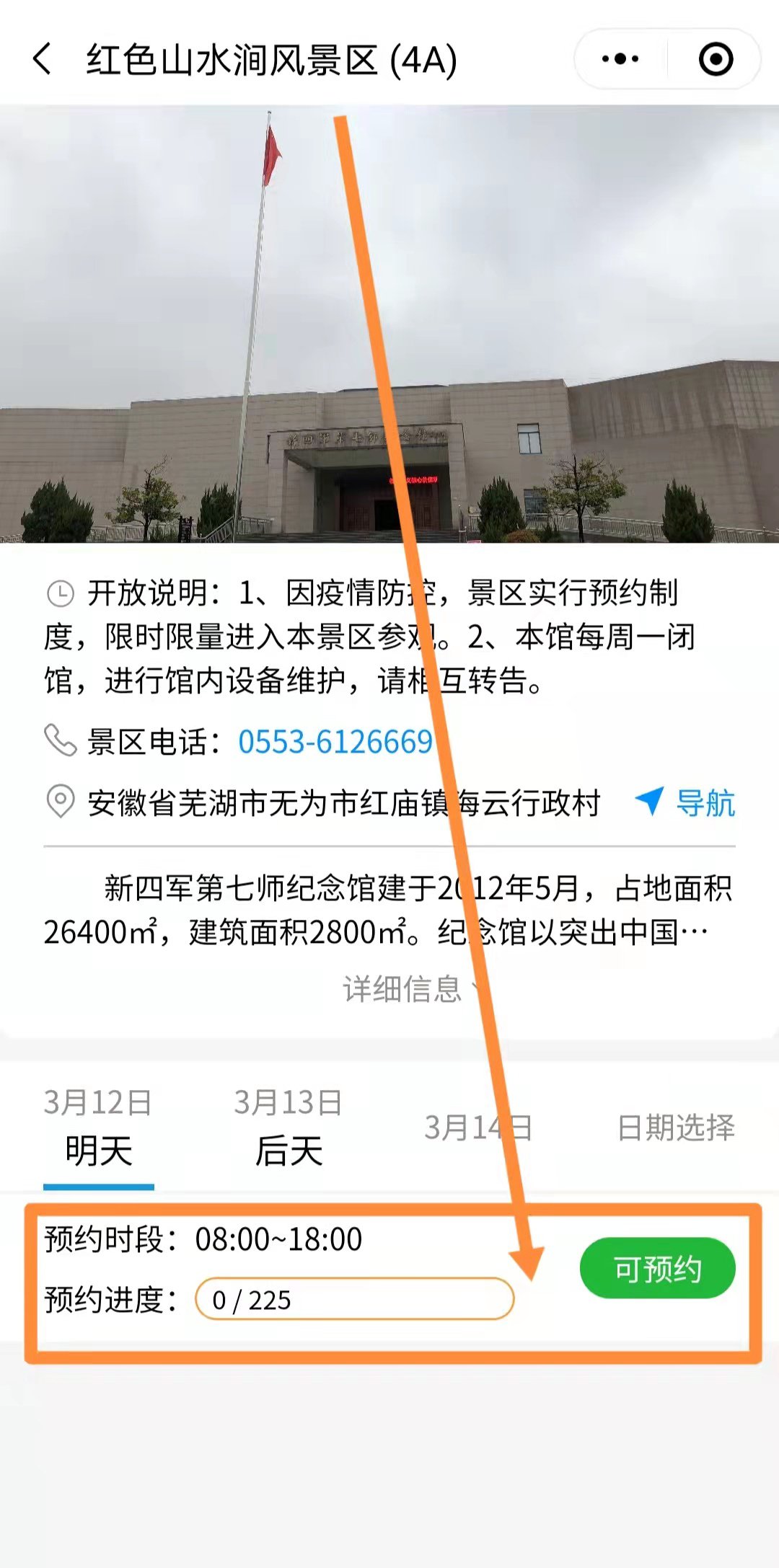Close the mini program with the circle icon
The height and width of the screenshot is (1568, 779).
[x=716, y=59]
